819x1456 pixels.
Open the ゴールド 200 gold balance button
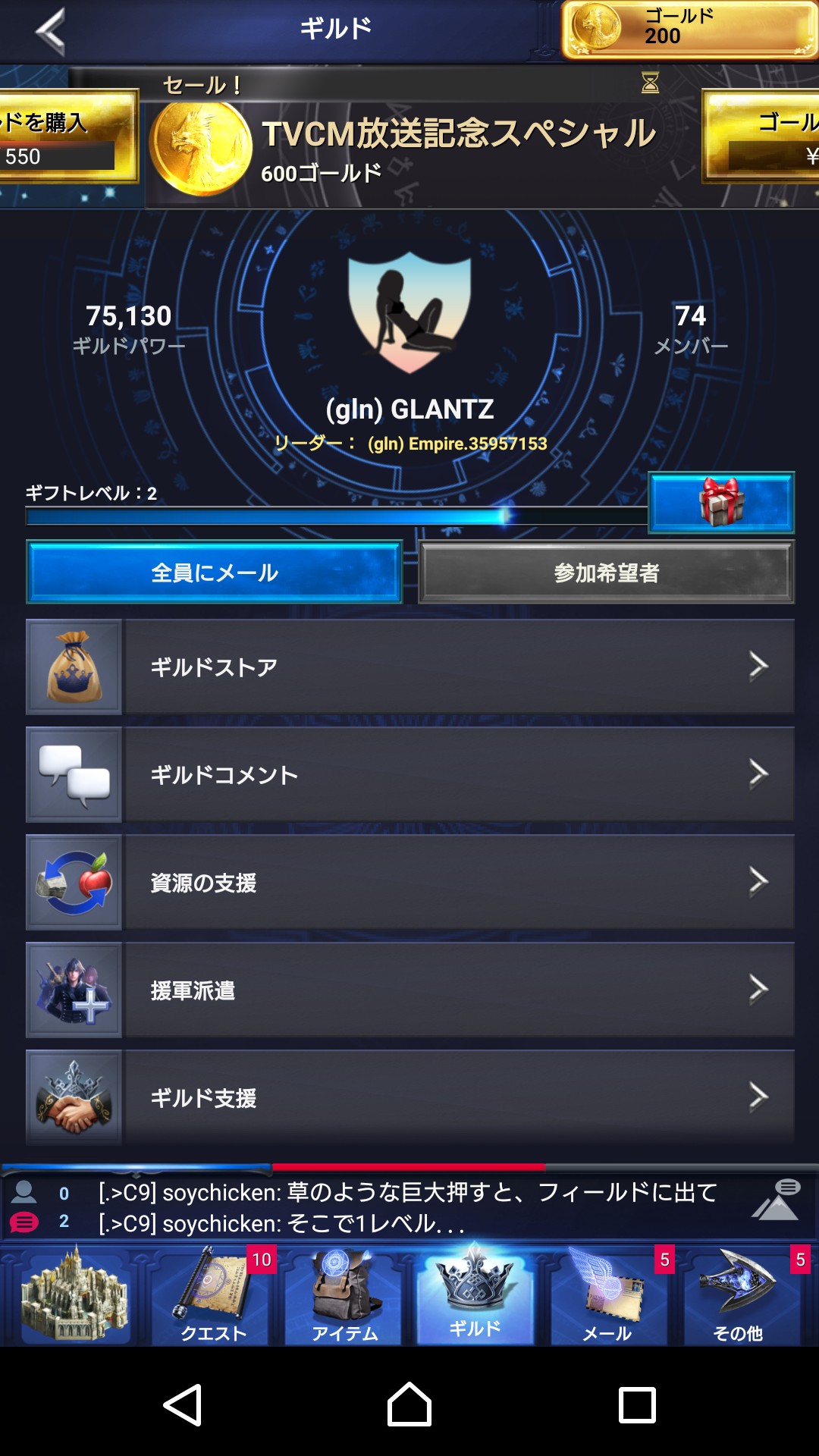[689, 29]
